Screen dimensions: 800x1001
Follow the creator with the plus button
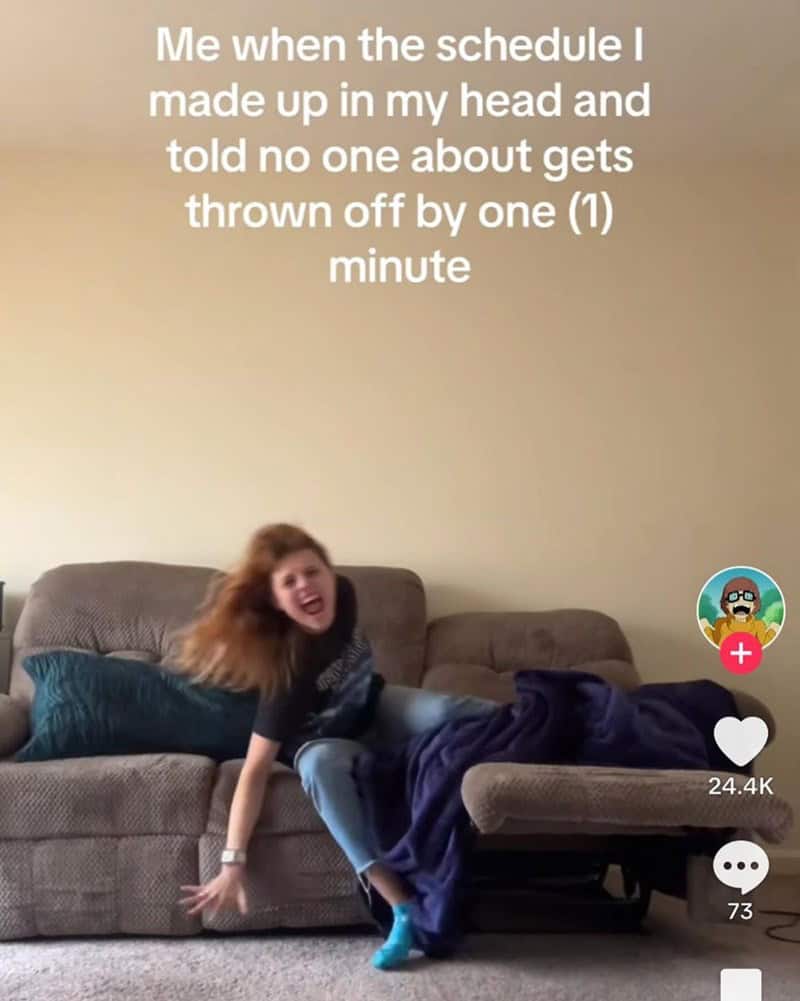click(740, 656)
